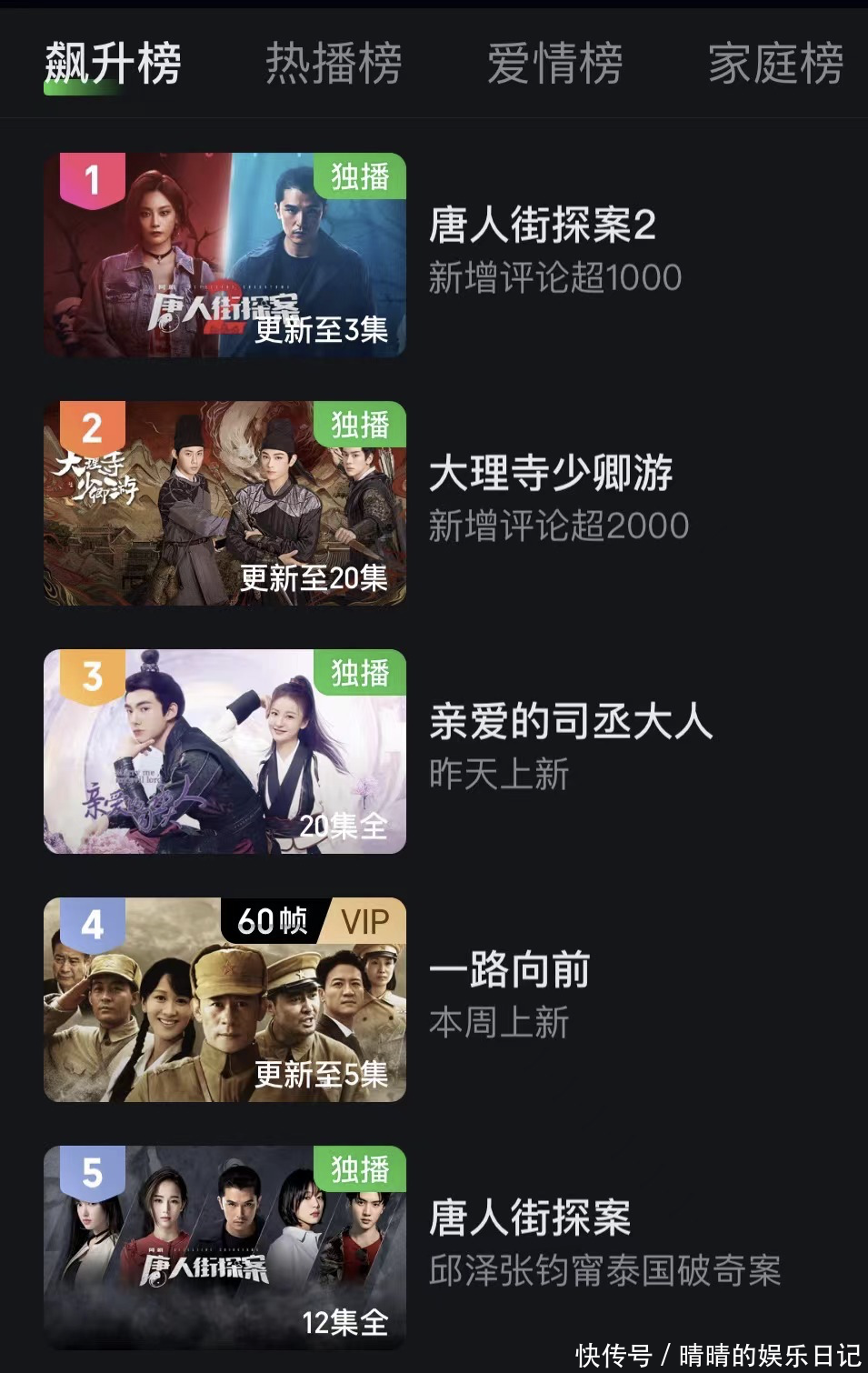Select the 飙升榜 tab
Viewport: 868px width, 1373px height.
point(113,64)
